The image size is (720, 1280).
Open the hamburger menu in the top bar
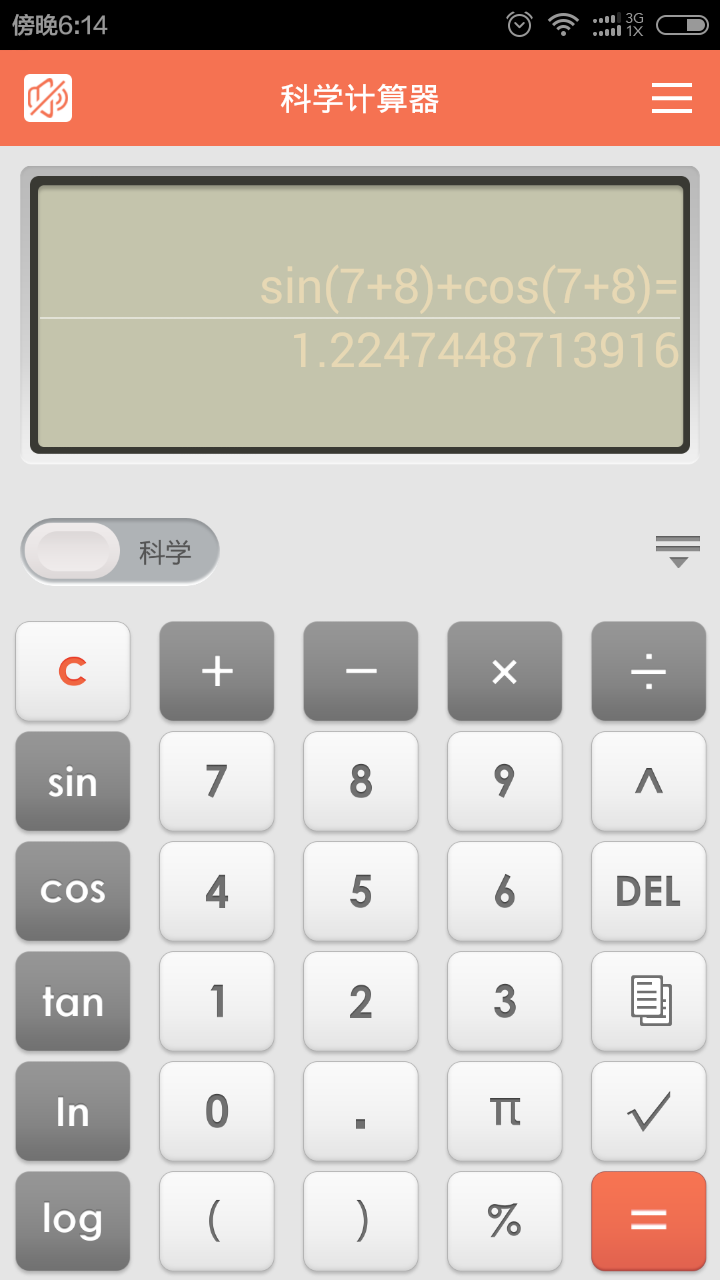pos(671,97)
